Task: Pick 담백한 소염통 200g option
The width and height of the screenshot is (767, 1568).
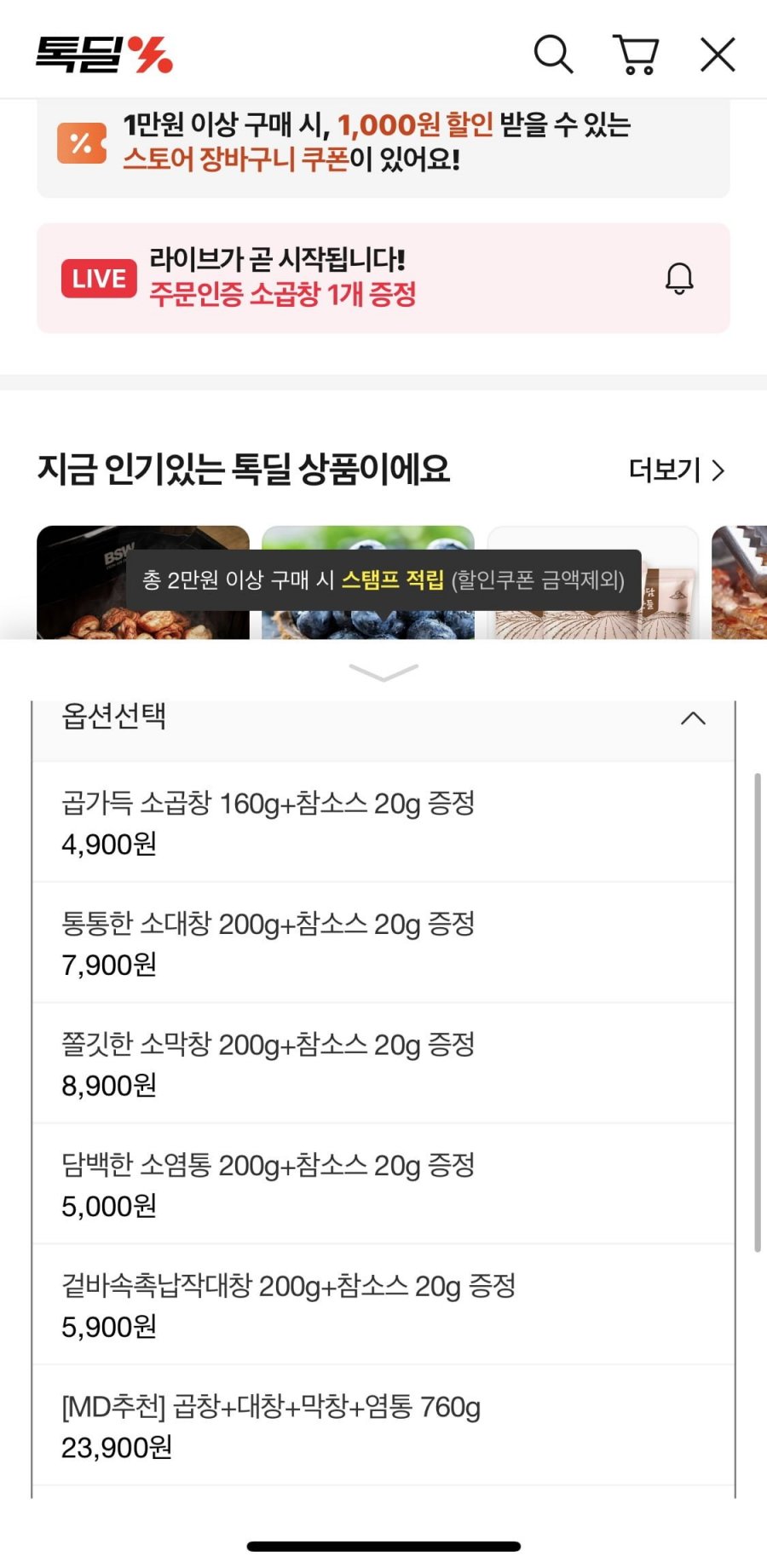Action: click(x=383, y=1185)
